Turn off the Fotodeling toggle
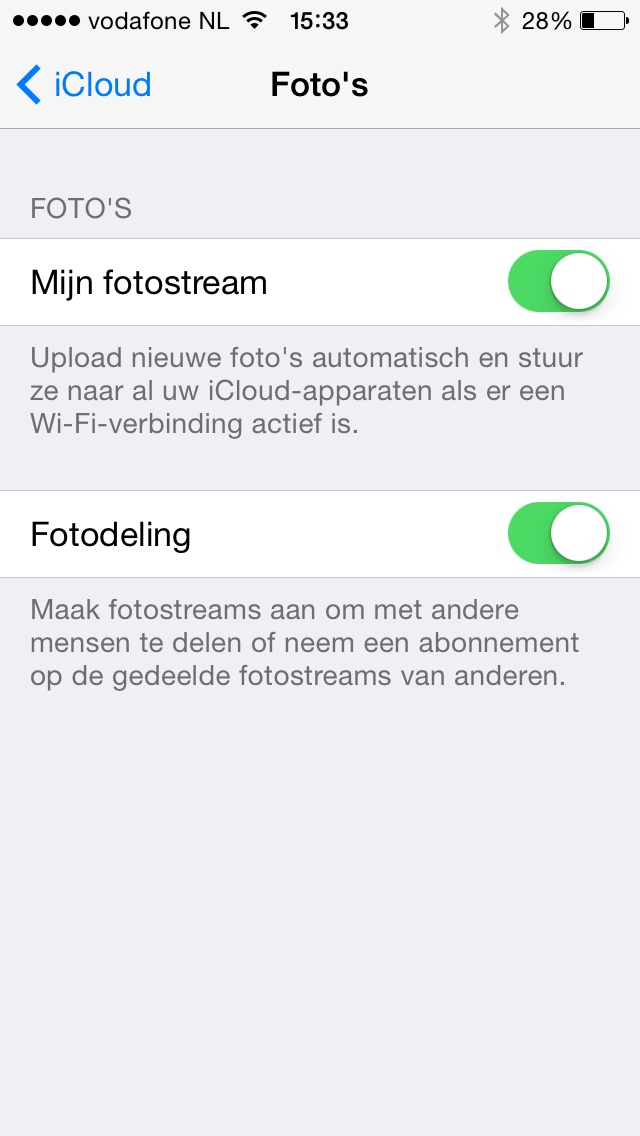 tap(559, 534)
